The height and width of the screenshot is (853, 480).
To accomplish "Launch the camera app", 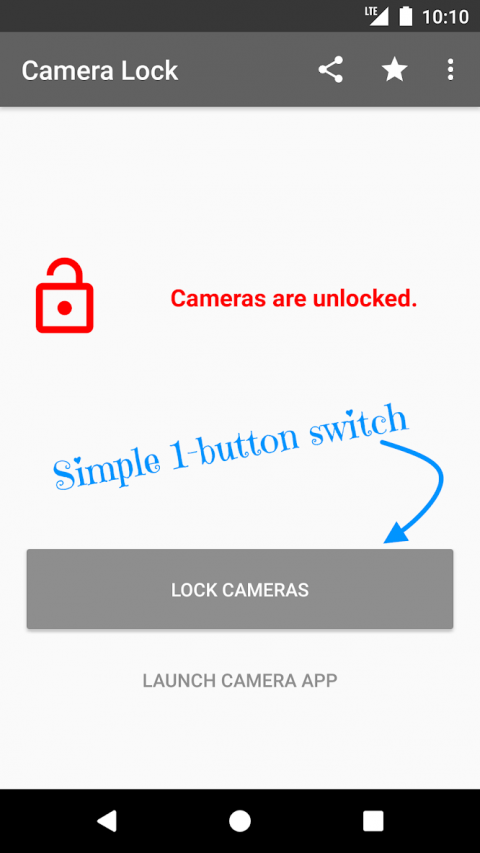I will 240,680.
